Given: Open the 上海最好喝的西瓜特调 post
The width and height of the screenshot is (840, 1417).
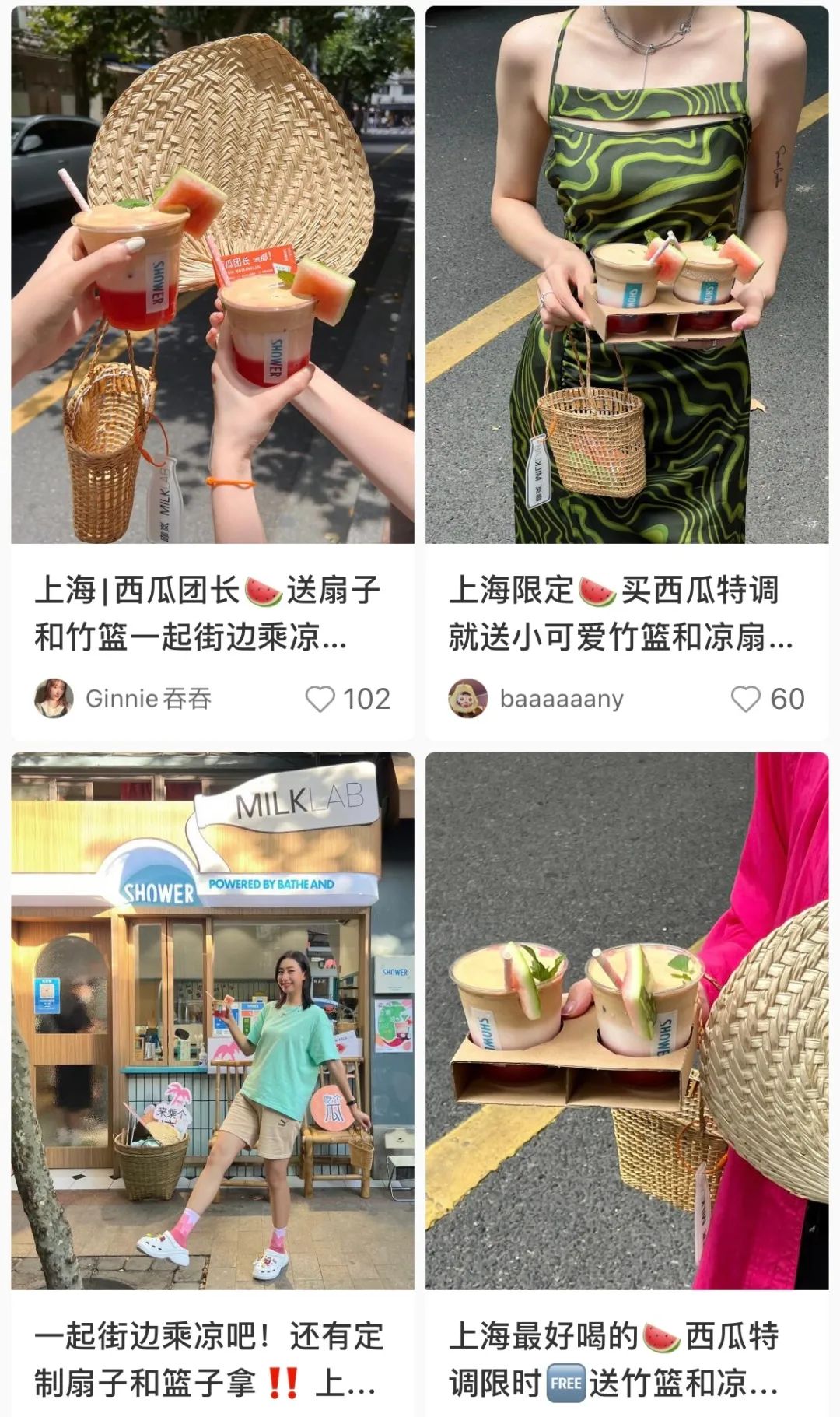Looking at the screenshot, I should point(627,1019).
